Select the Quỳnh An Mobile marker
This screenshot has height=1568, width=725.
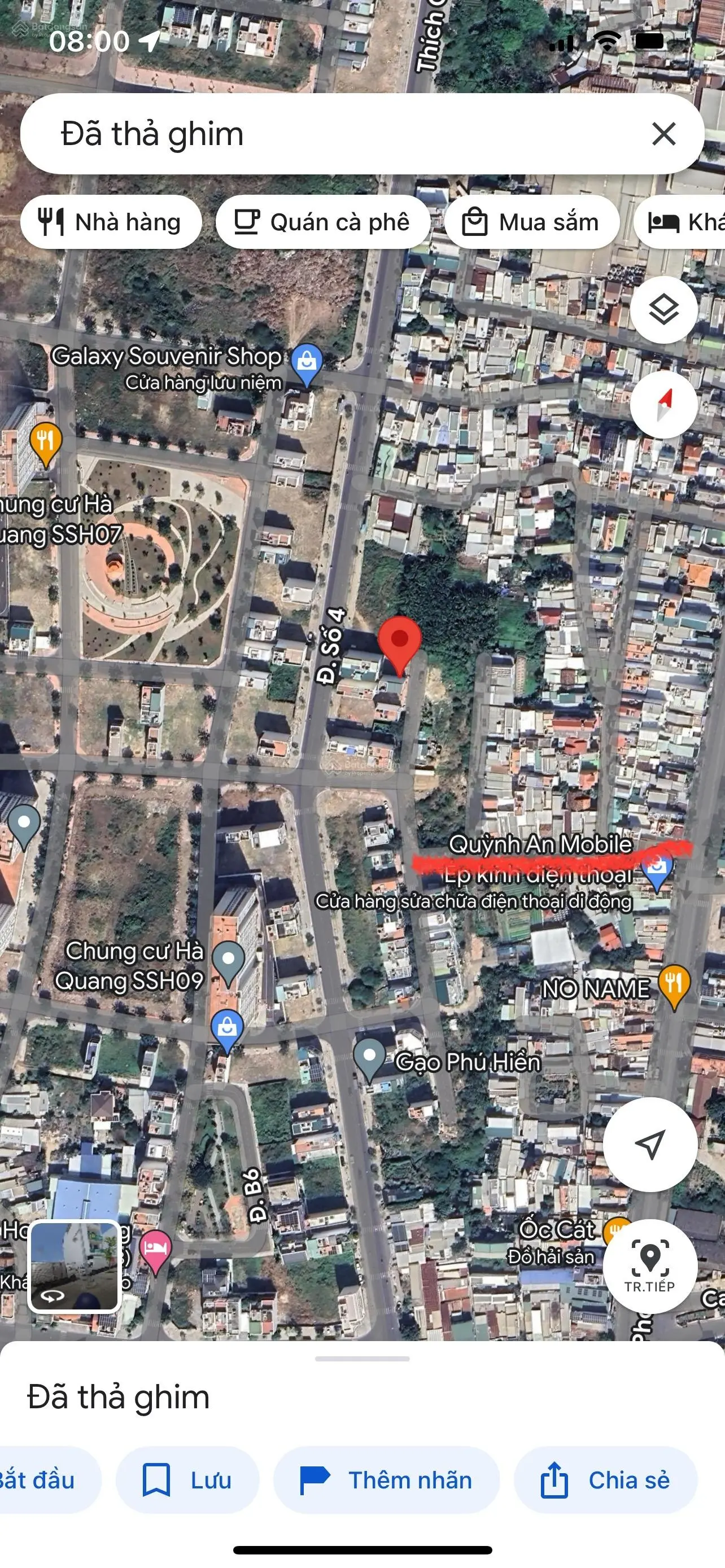pos(657,871)
